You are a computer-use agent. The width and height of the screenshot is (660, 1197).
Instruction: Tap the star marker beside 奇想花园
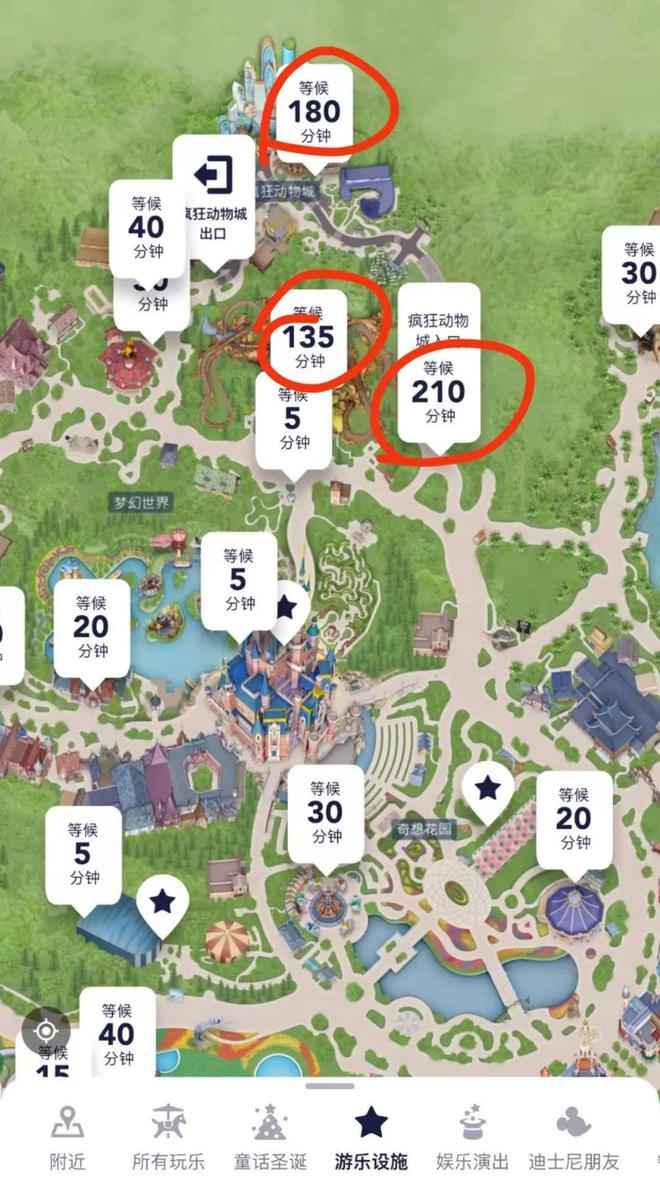pyautogui.click(x=487, y=789)
